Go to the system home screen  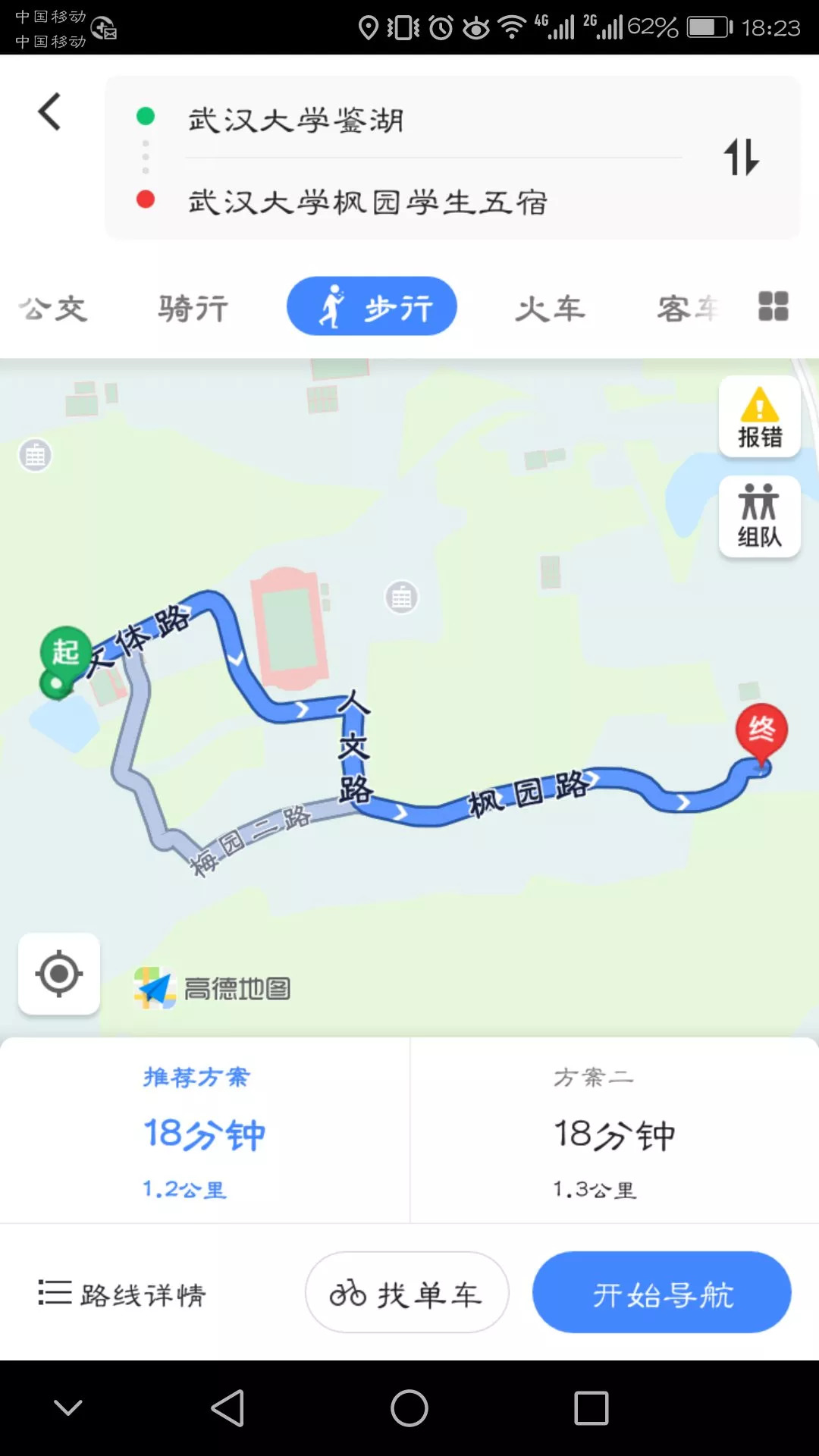409,1408
